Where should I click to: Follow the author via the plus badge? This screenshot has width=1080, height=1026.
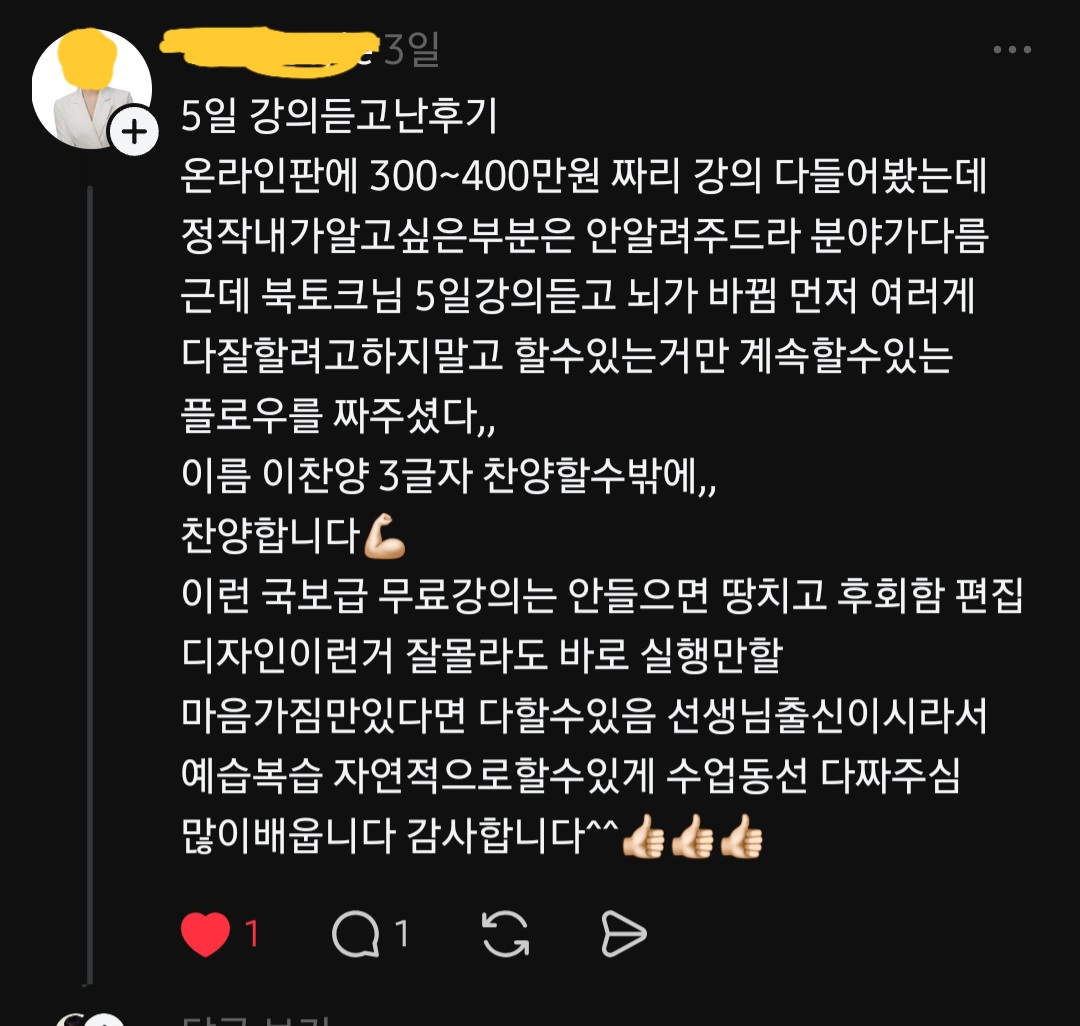[x=135, y=132]
